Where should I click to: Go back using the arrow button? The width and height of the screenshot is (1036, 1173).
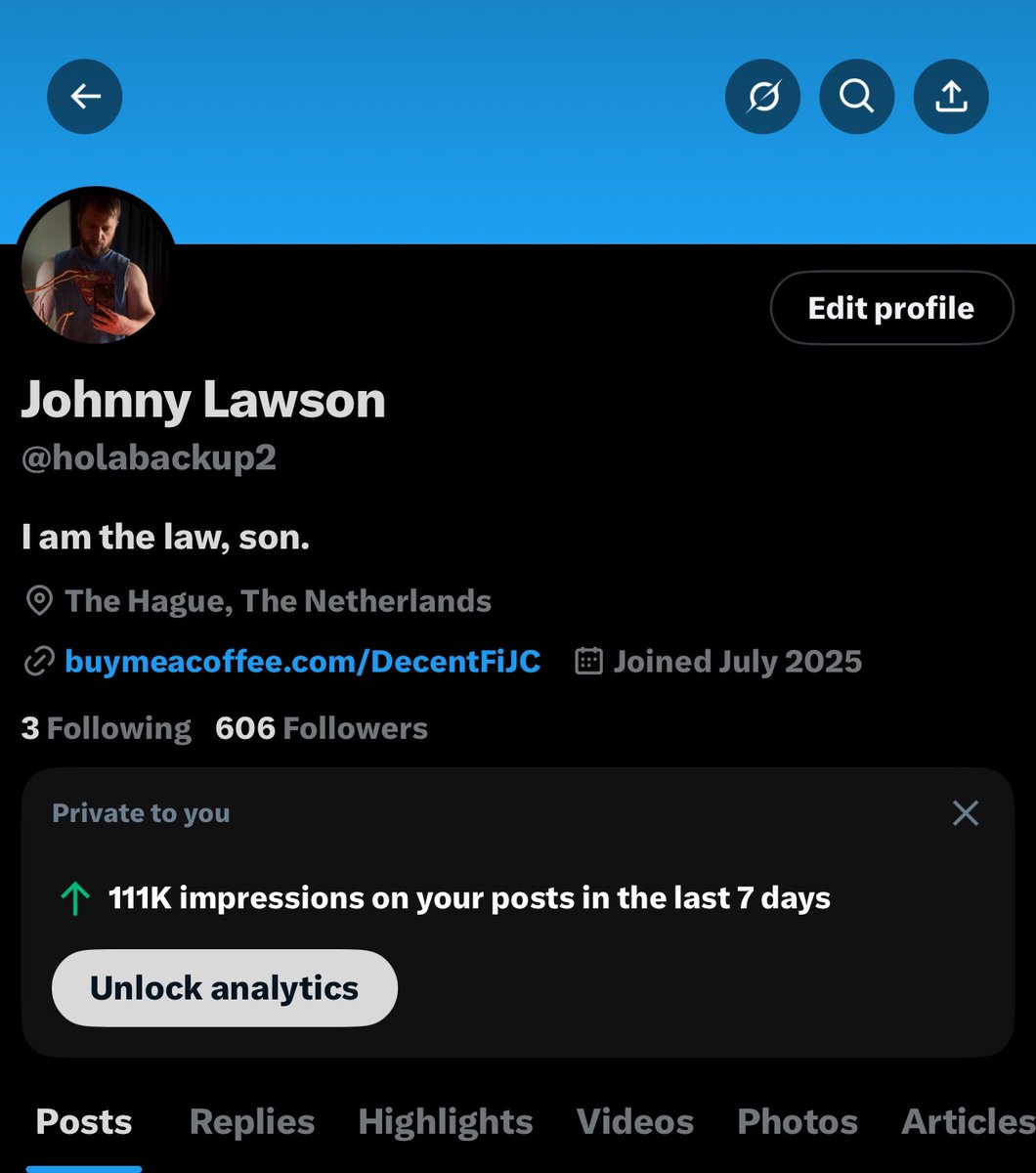point(85,96)
